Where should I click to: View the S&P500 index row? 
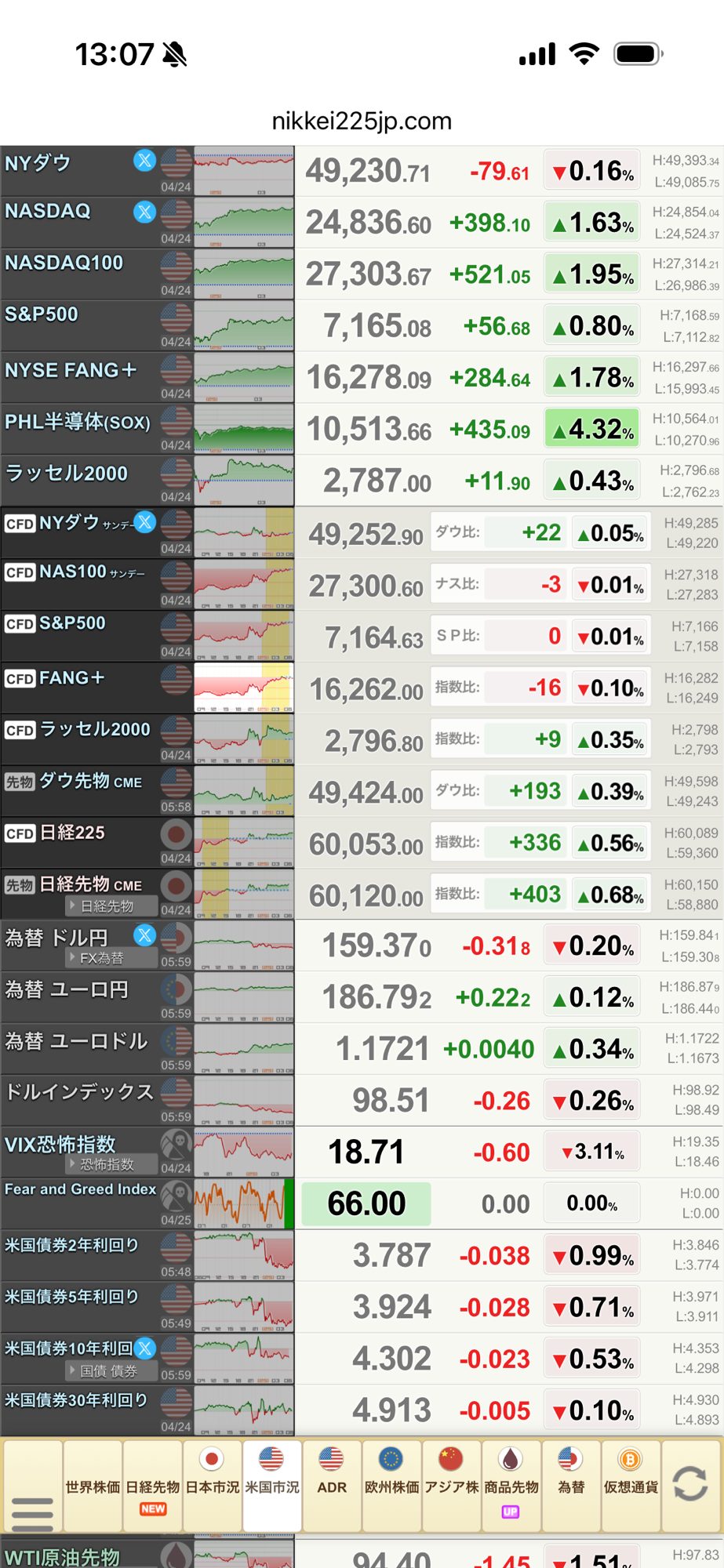[42, 315]
